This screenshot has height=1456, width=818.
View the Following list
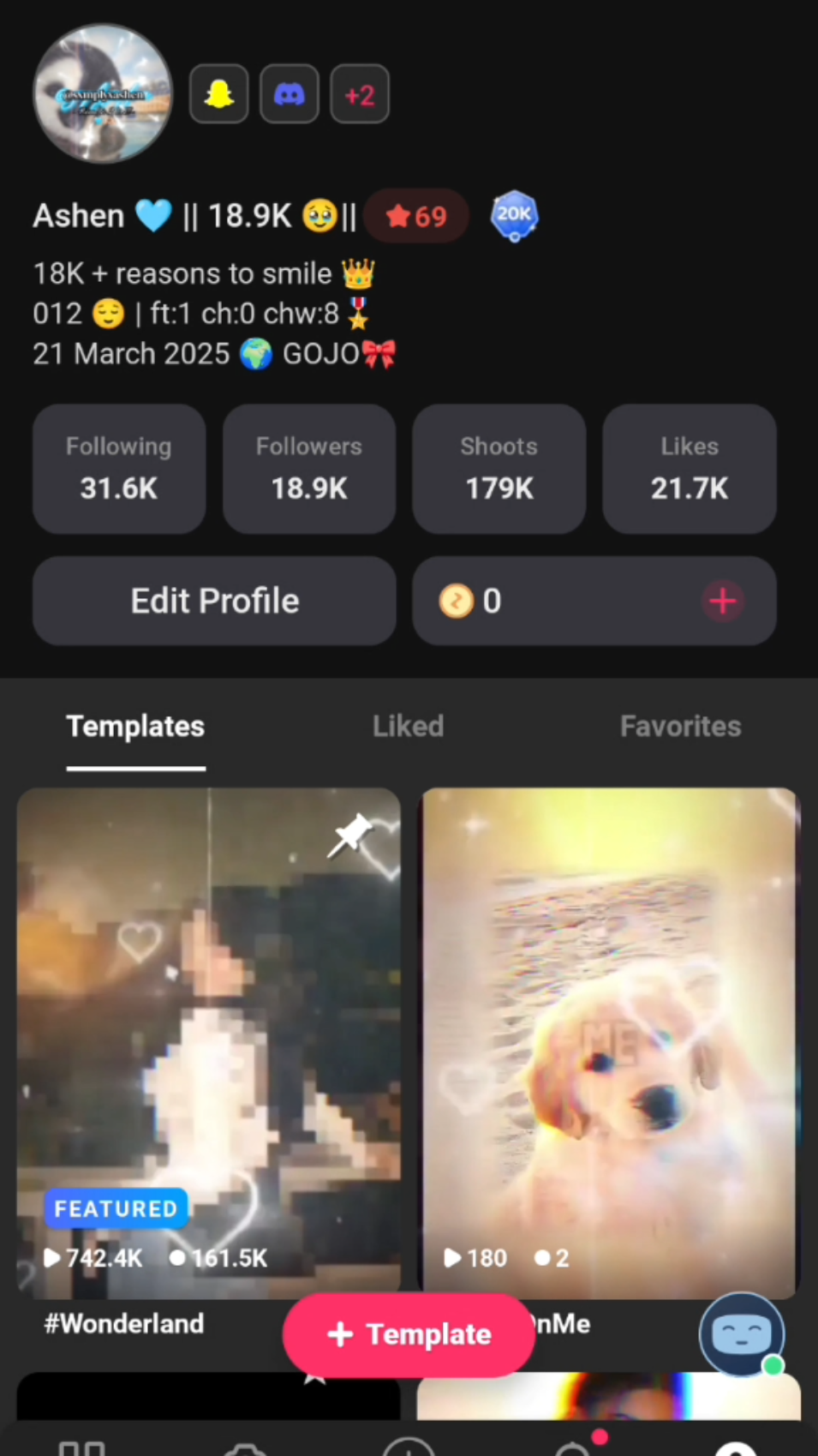point(119,469)
